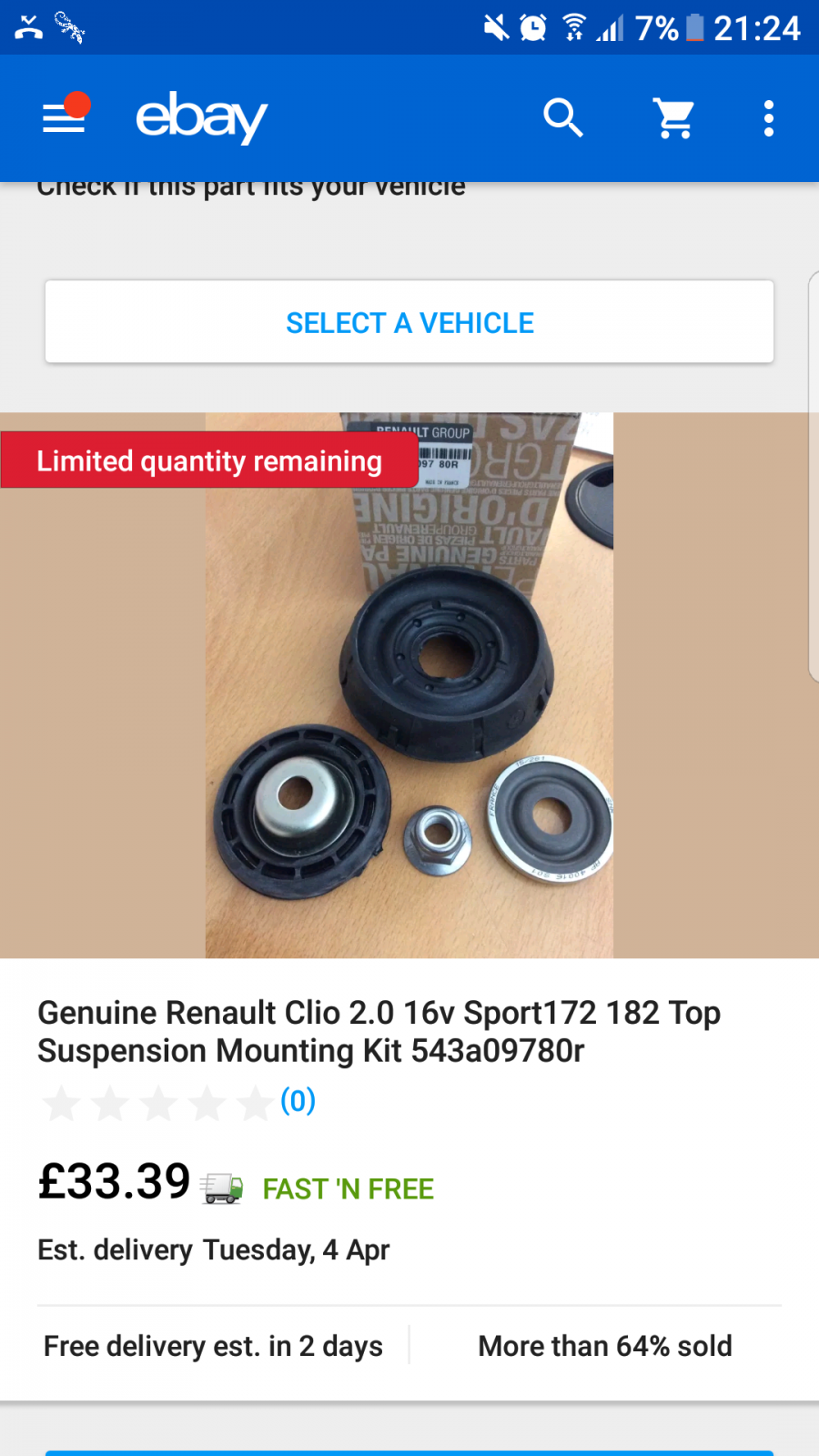Tap Select a Vehicle button
This screenshot has width=819, height=1456.
[x=409, y=322]
